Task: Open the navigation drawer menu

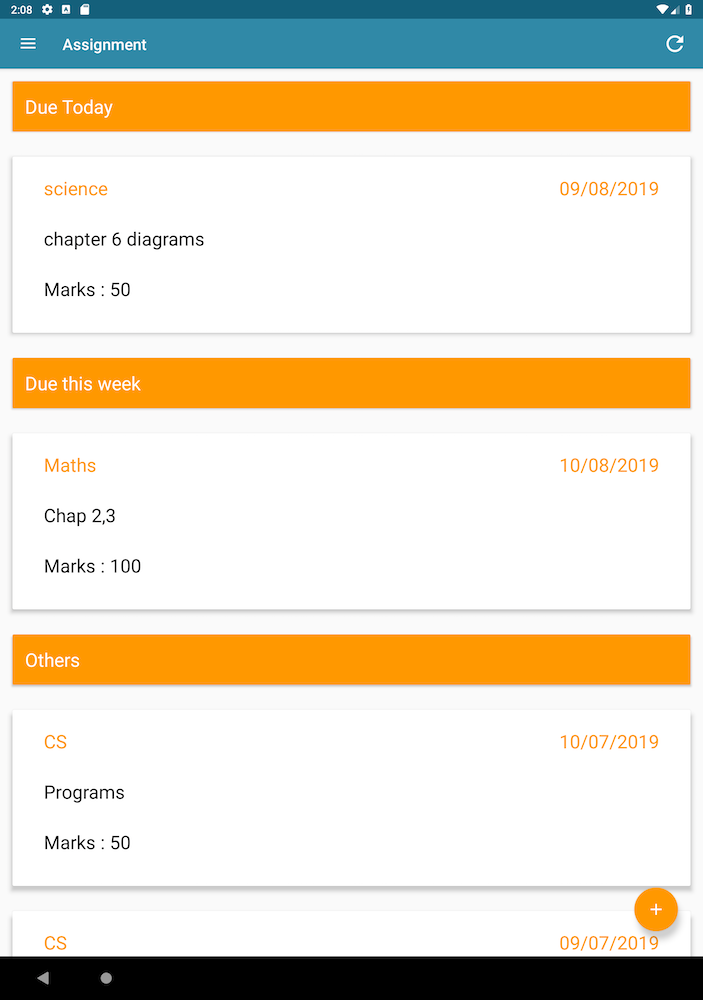Action: [x=28, y=44]
